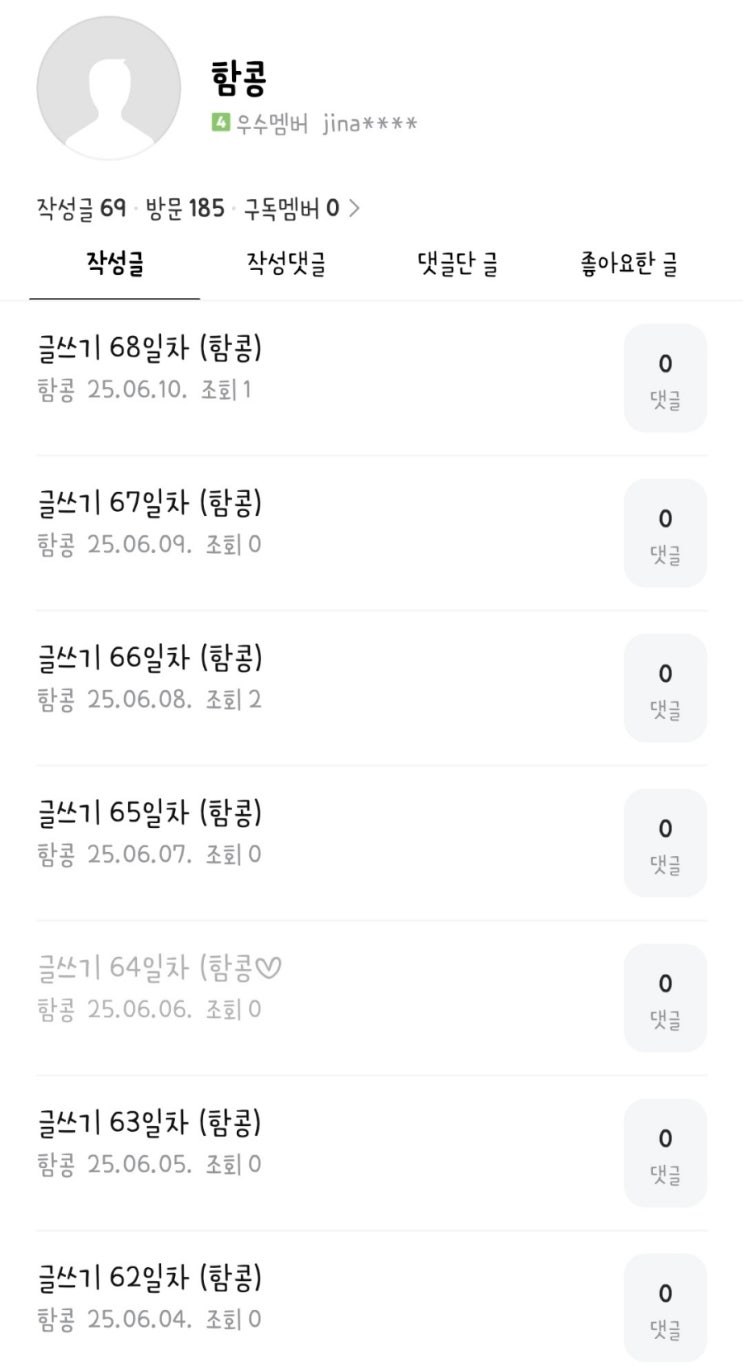Open the post 글쓰기 65일차 (함콩)
This screenshot has height=1372, width=743.
coord(150,814)
